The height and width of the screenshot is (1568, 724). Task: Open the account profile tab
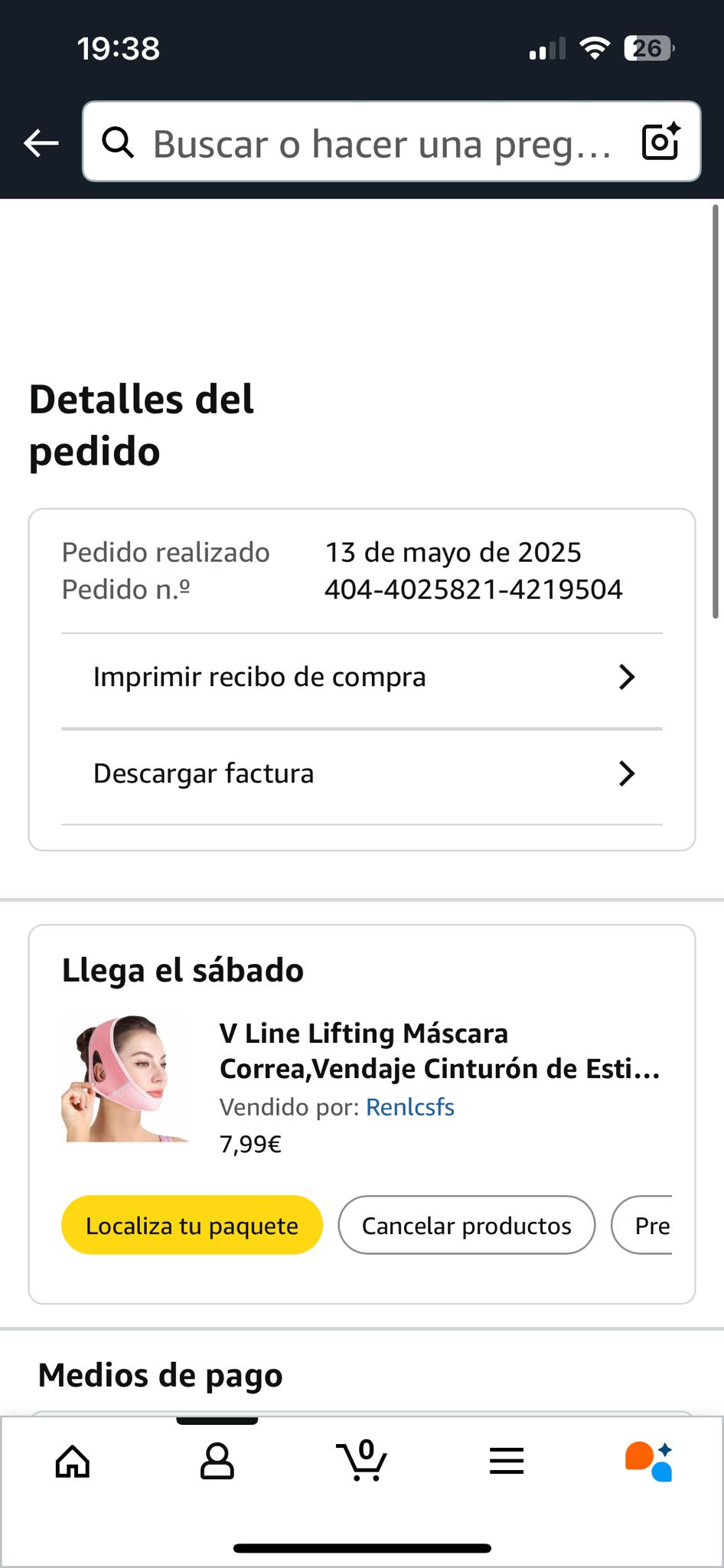(x=217, y=1462)
